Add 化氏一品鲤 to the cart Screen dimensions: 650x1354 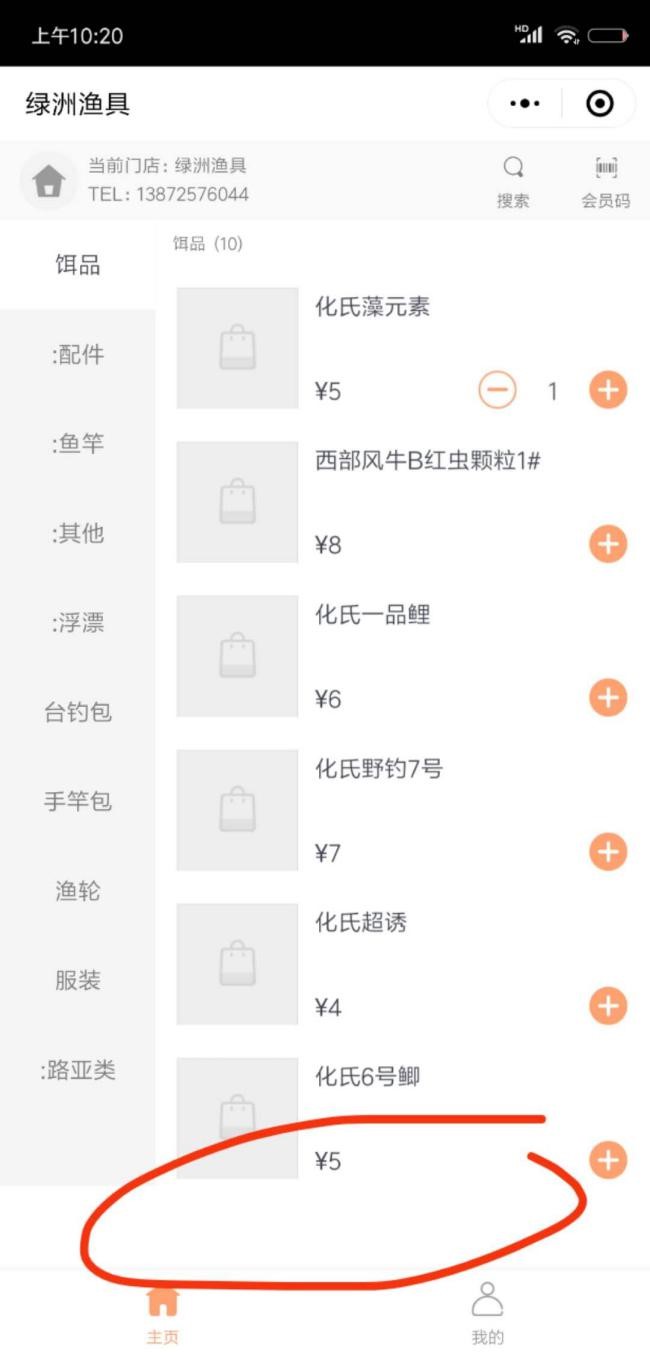click(x=608, y=698)
